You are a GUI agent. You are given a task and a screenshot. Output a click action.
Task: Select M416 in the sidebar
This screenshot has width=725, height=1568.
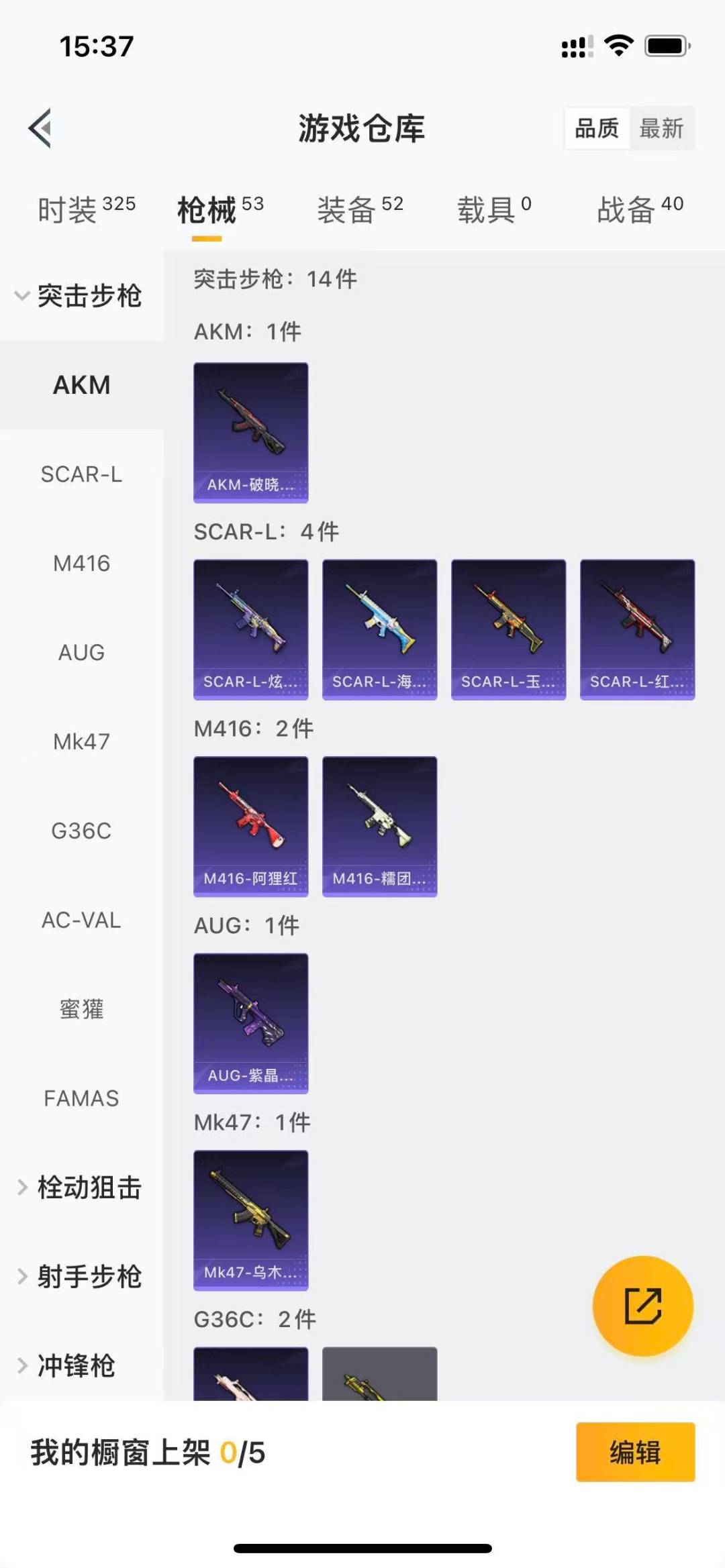click(81, 564)
